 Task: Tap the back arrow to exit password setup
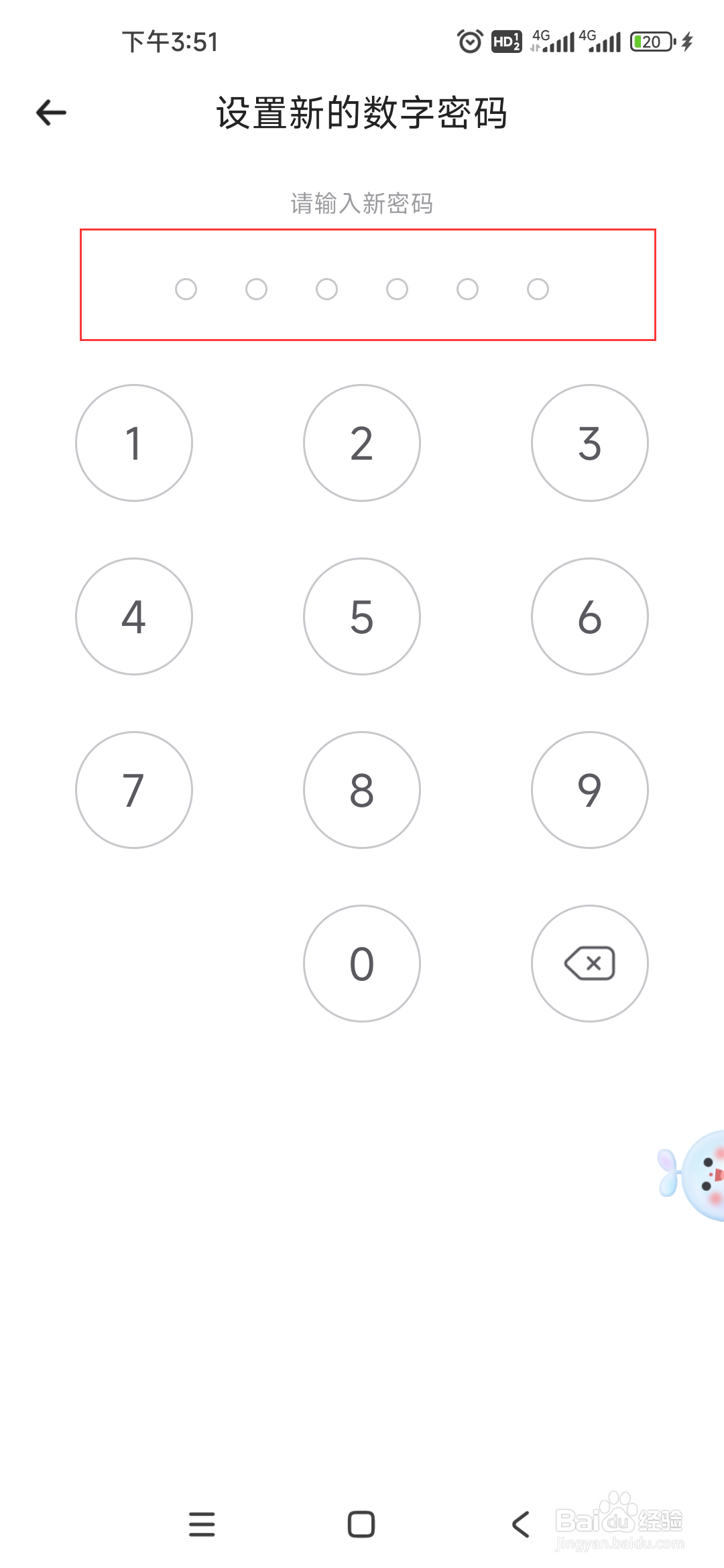[50, 113]
